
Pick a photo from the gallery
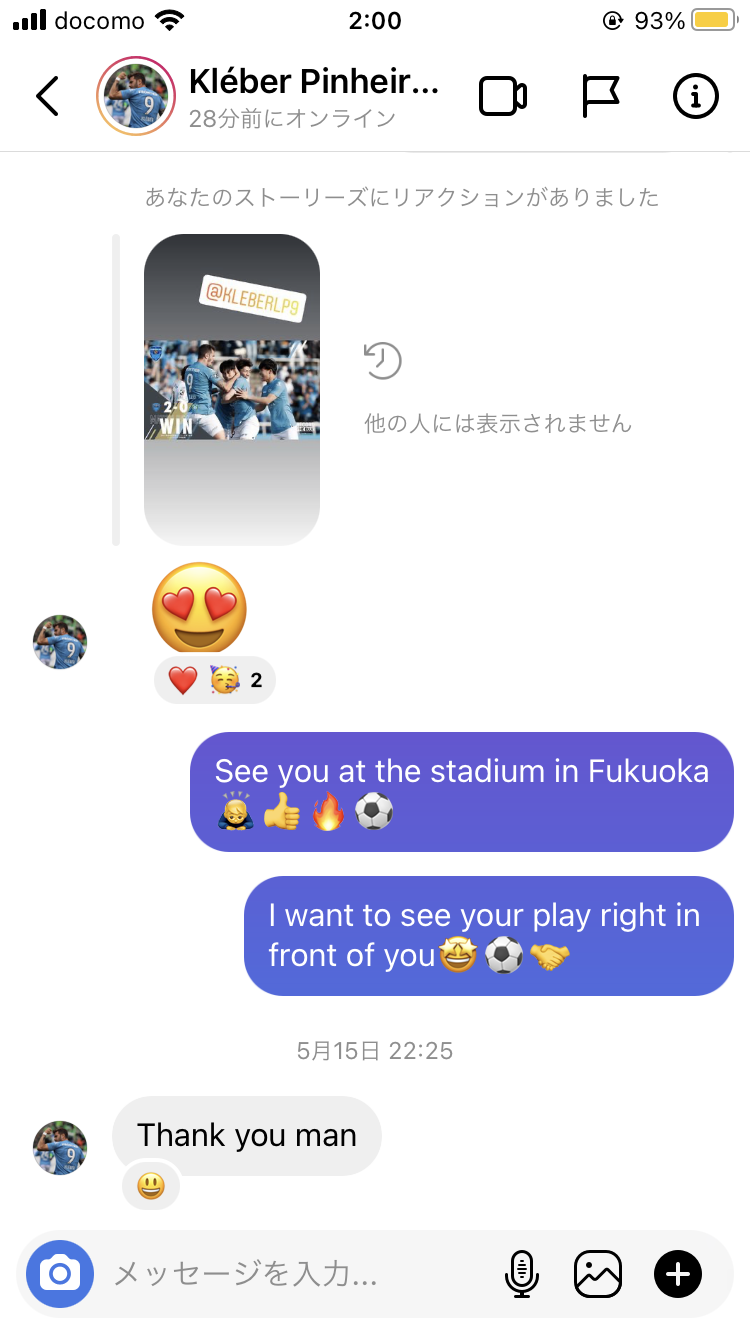[598, 1274]
